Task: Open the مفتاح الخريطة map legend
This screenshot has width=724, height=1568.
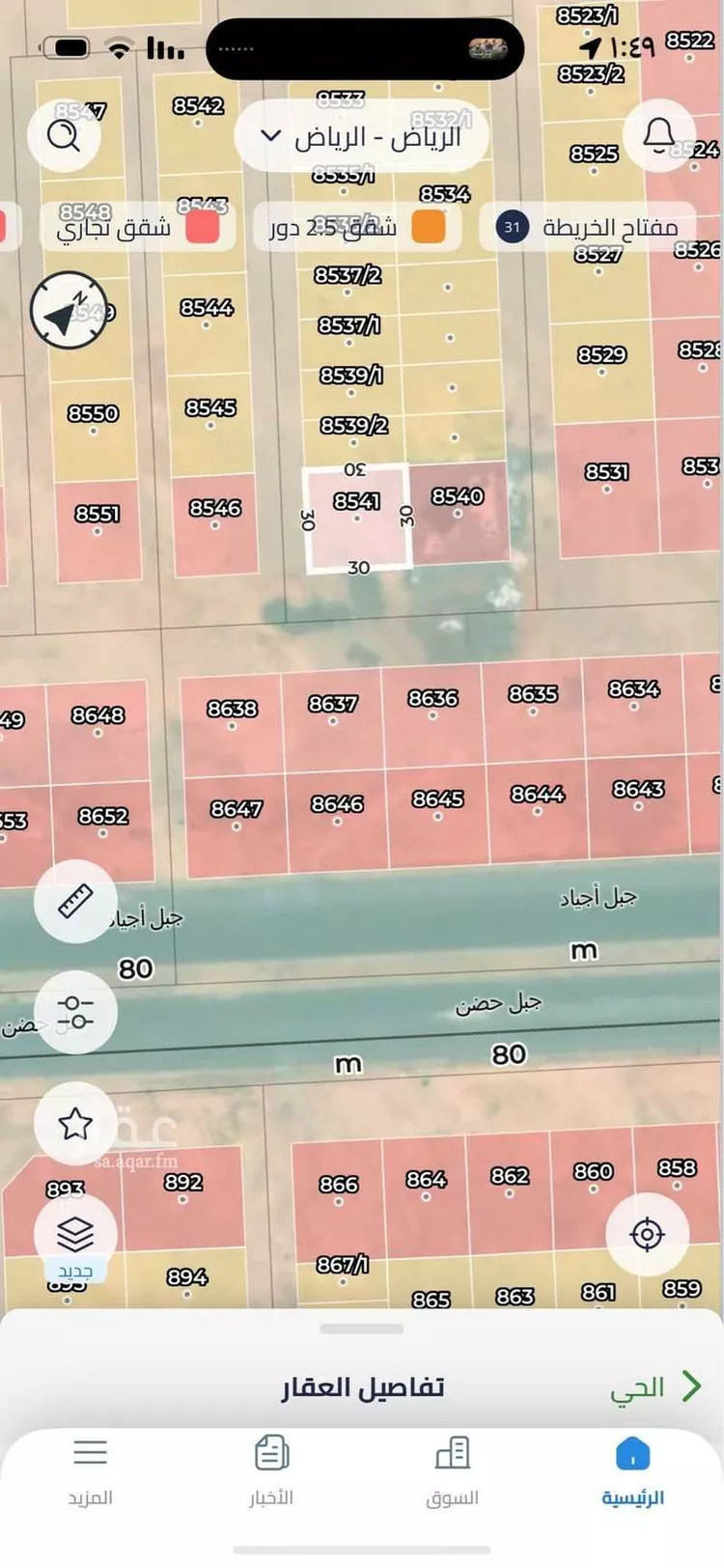Action: pos(587,227)
